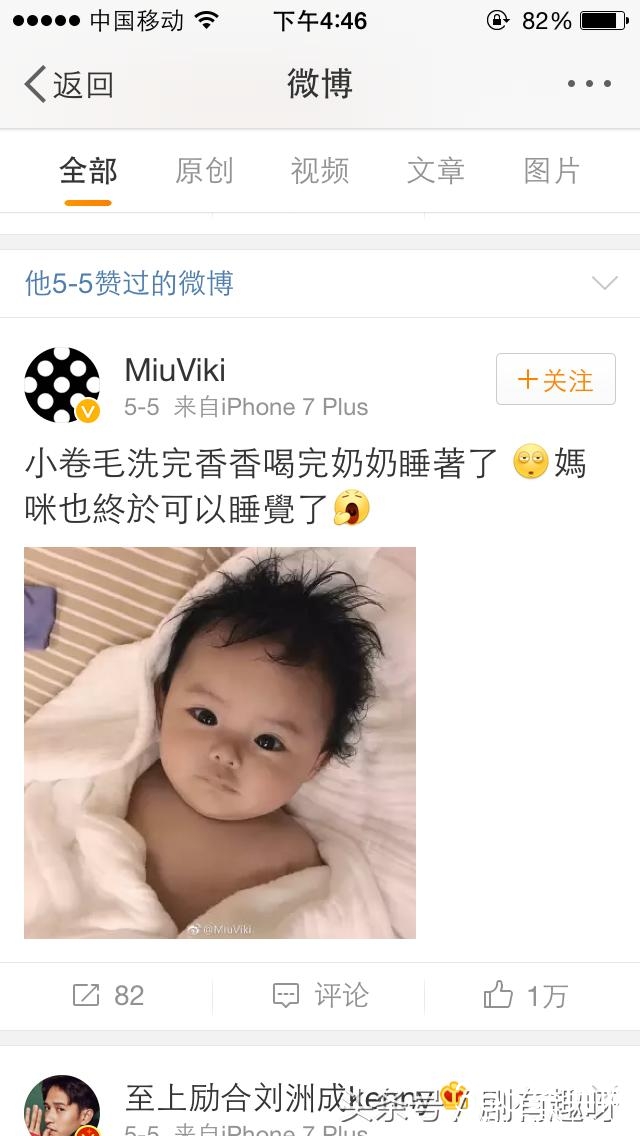
Task: Go back using the 返回 button
Action: pyautogui.click(x=68, y=85)
